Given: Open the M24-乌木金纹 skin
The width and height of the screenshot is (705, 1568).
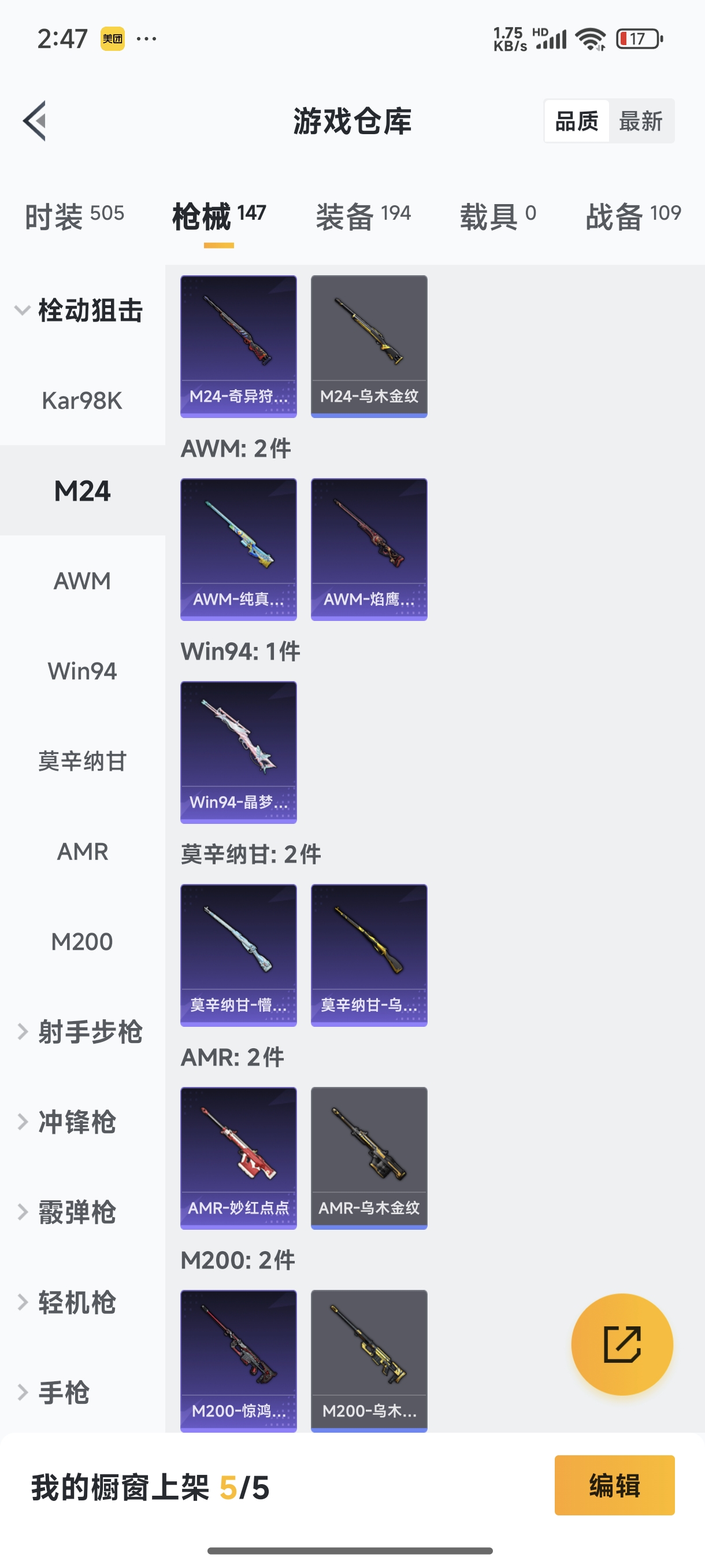Looking at the screenshot, I should click(369, 346).
